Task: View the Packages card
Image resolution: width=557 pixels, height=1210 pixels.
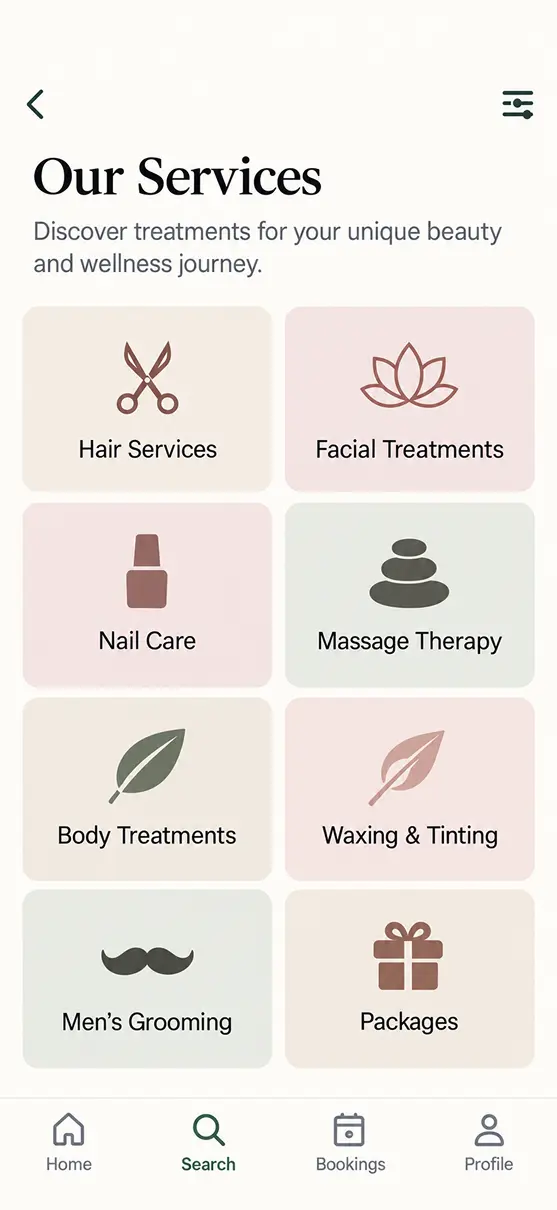Action: pyautogui.click(x=410, y=979)
